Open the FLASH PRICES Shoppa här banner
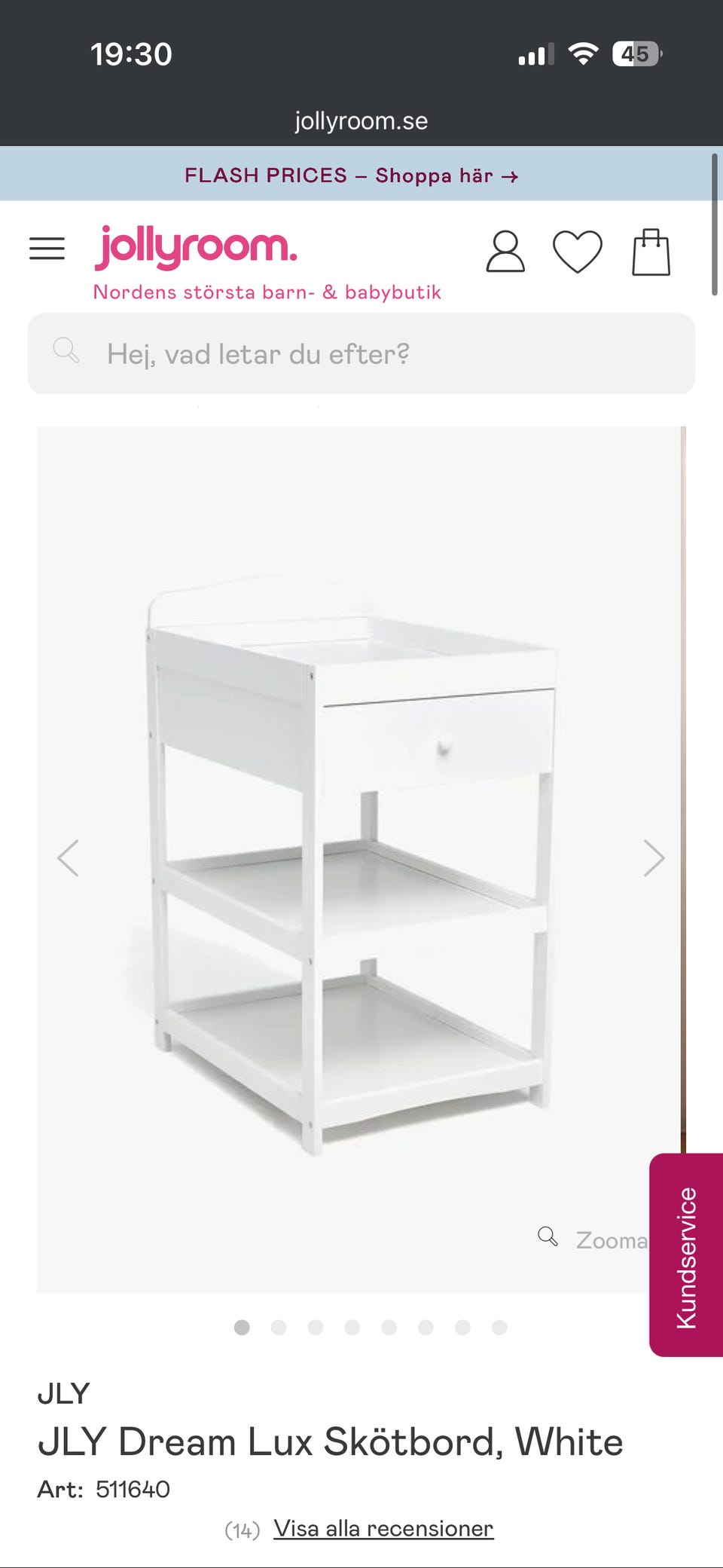 pos(352,176)
